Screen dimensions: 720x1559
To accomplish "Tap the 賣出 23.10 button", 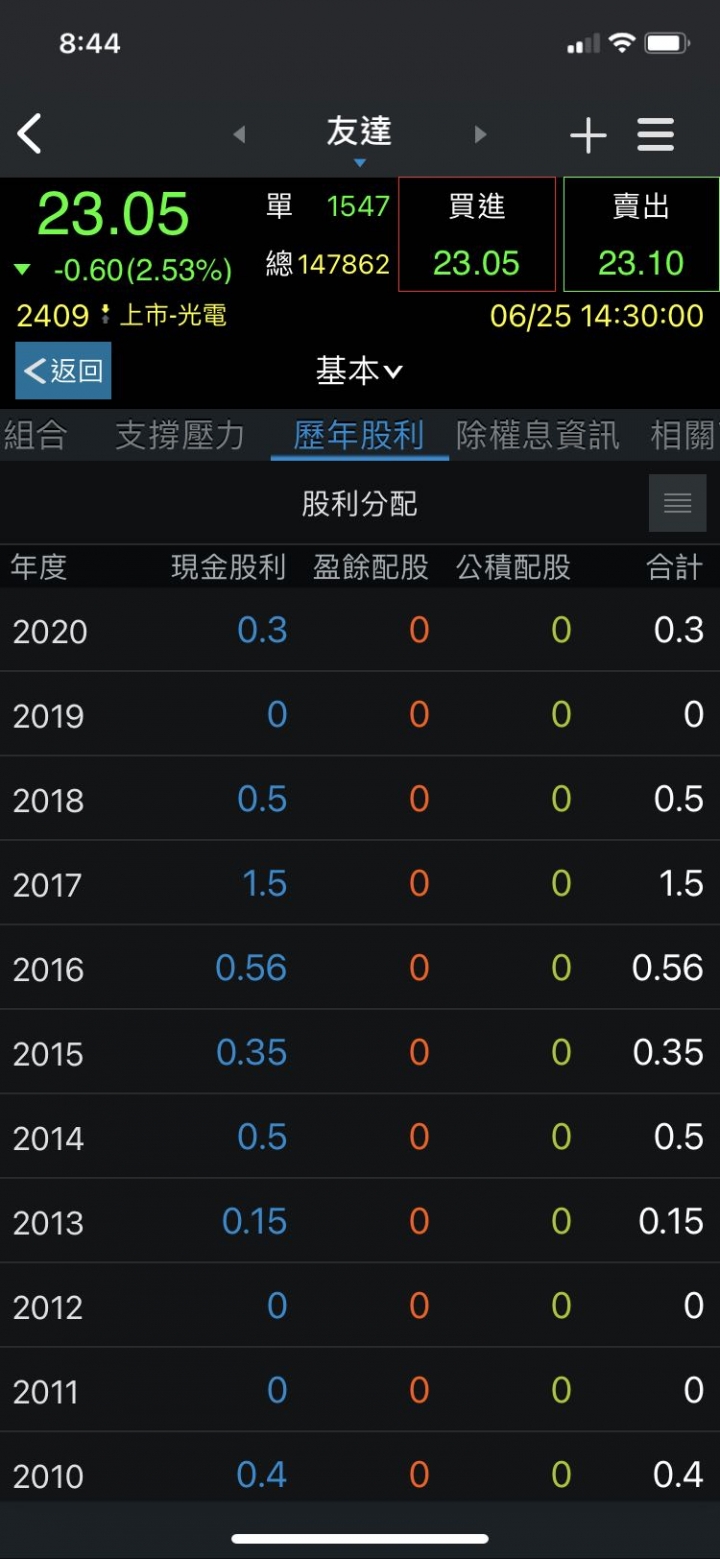I will coord(640,235).
